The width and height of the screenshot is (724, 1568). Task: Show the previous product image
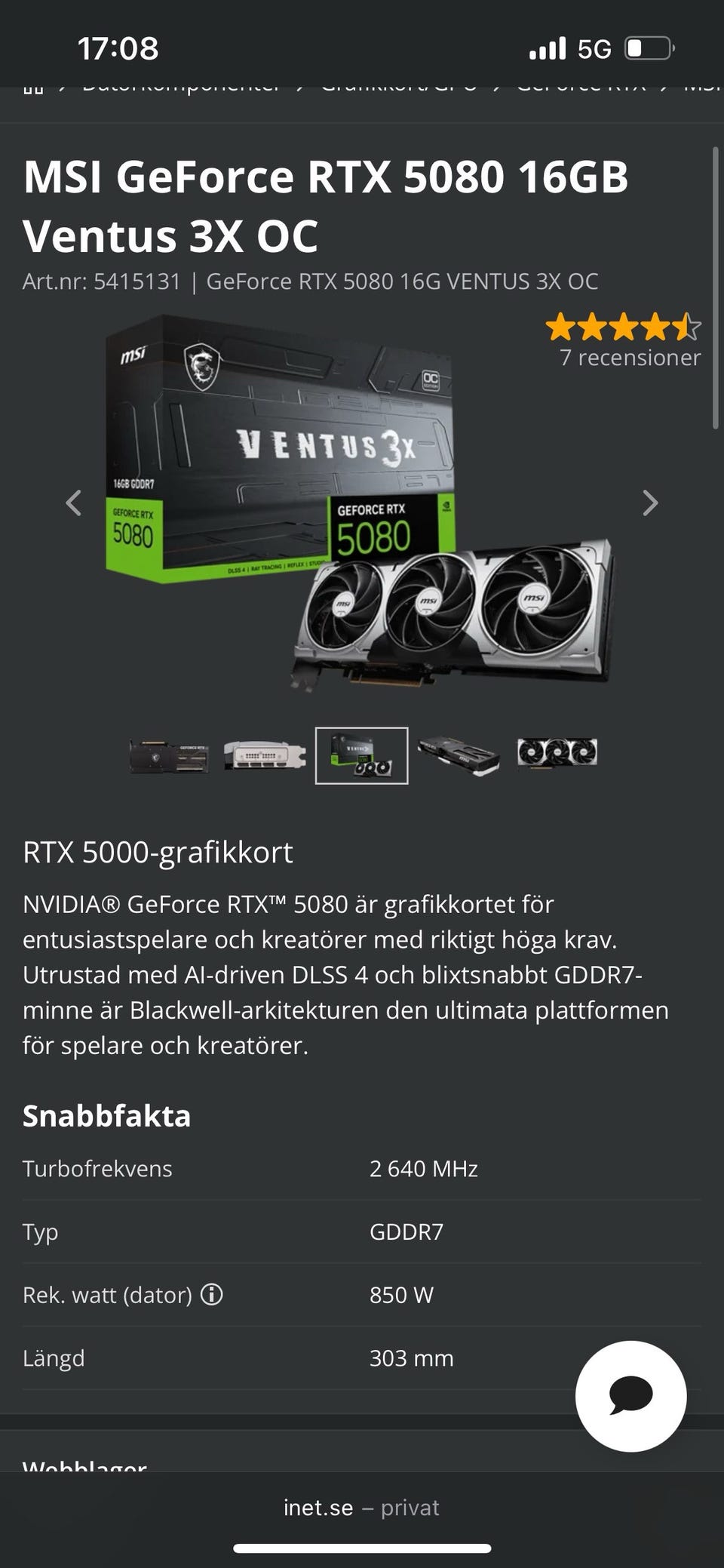73,503
